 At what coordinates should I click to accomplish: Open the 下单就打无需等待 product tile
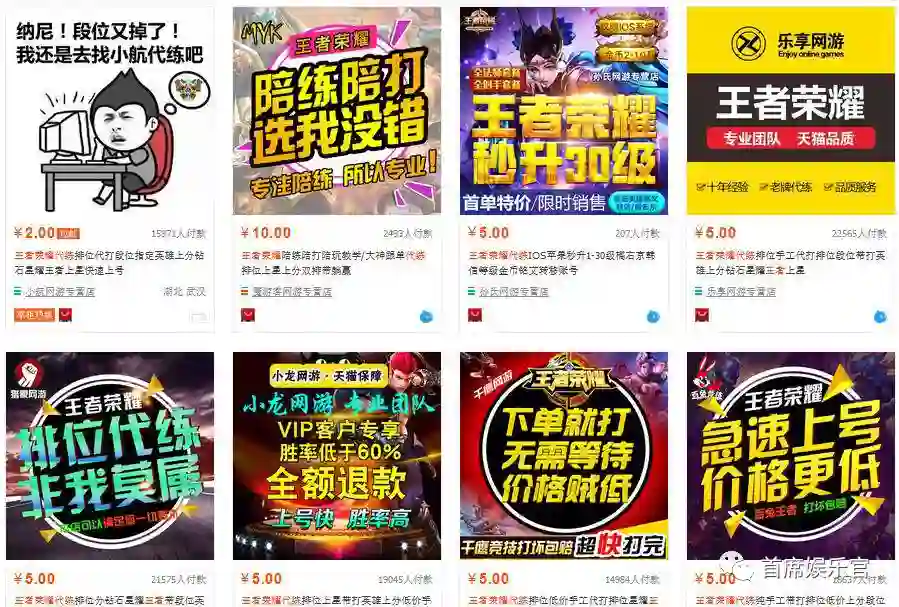pos(563,455)
